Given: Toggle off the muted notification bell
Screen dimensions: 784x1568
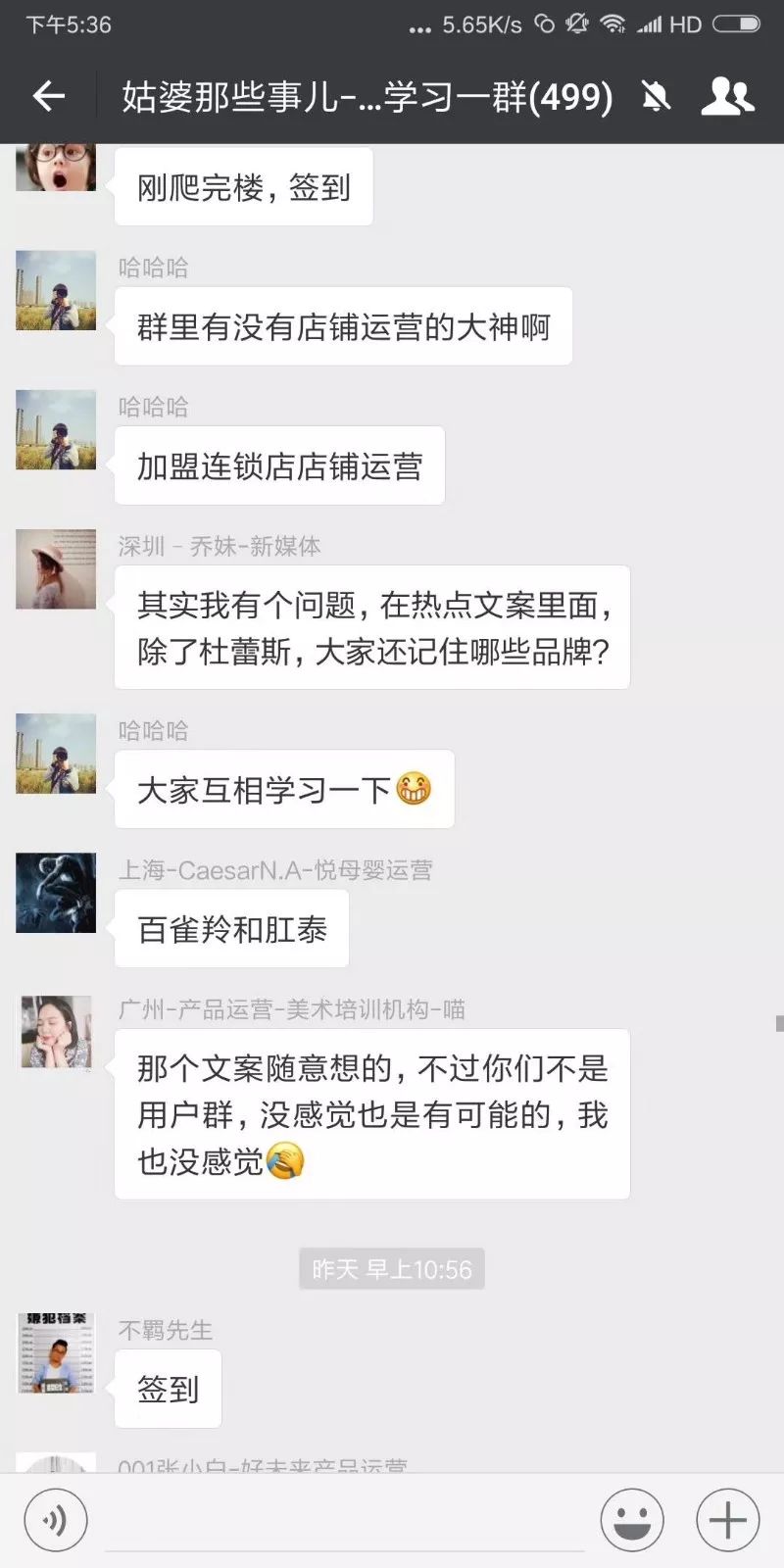Looking at the screenshot, I should pyautogui.click(x=658, y=96).
